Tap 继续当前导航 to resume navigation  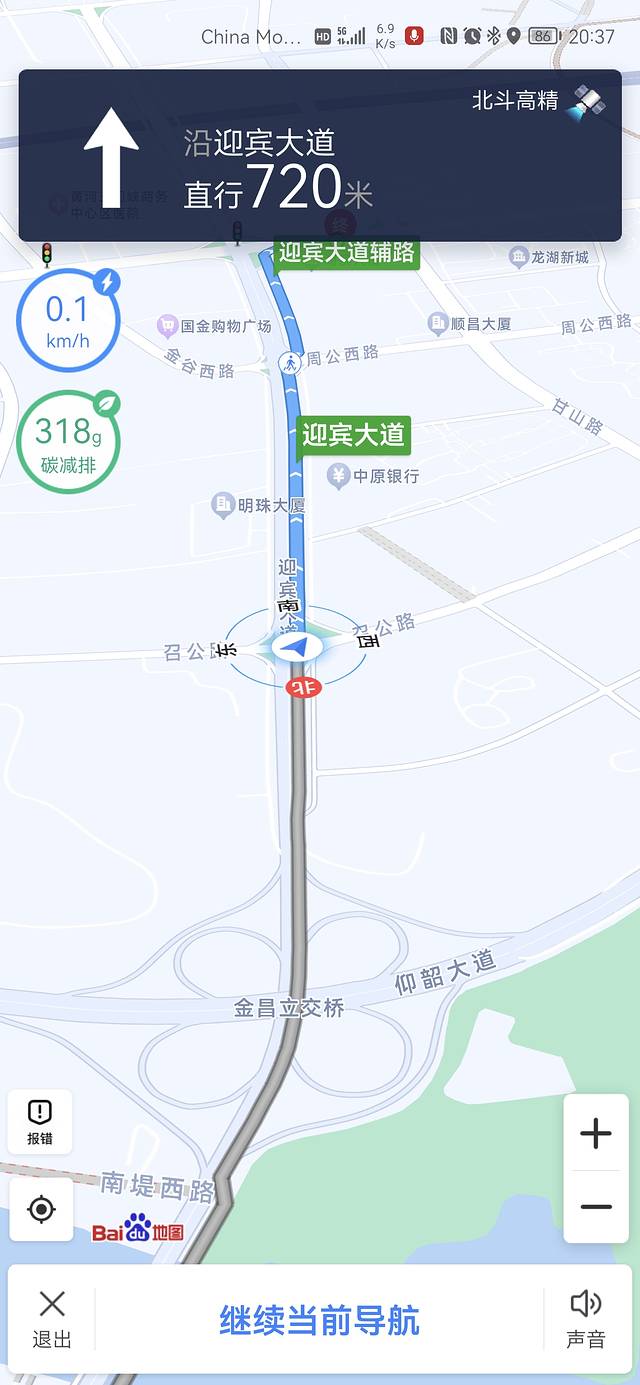point(319,1320)
